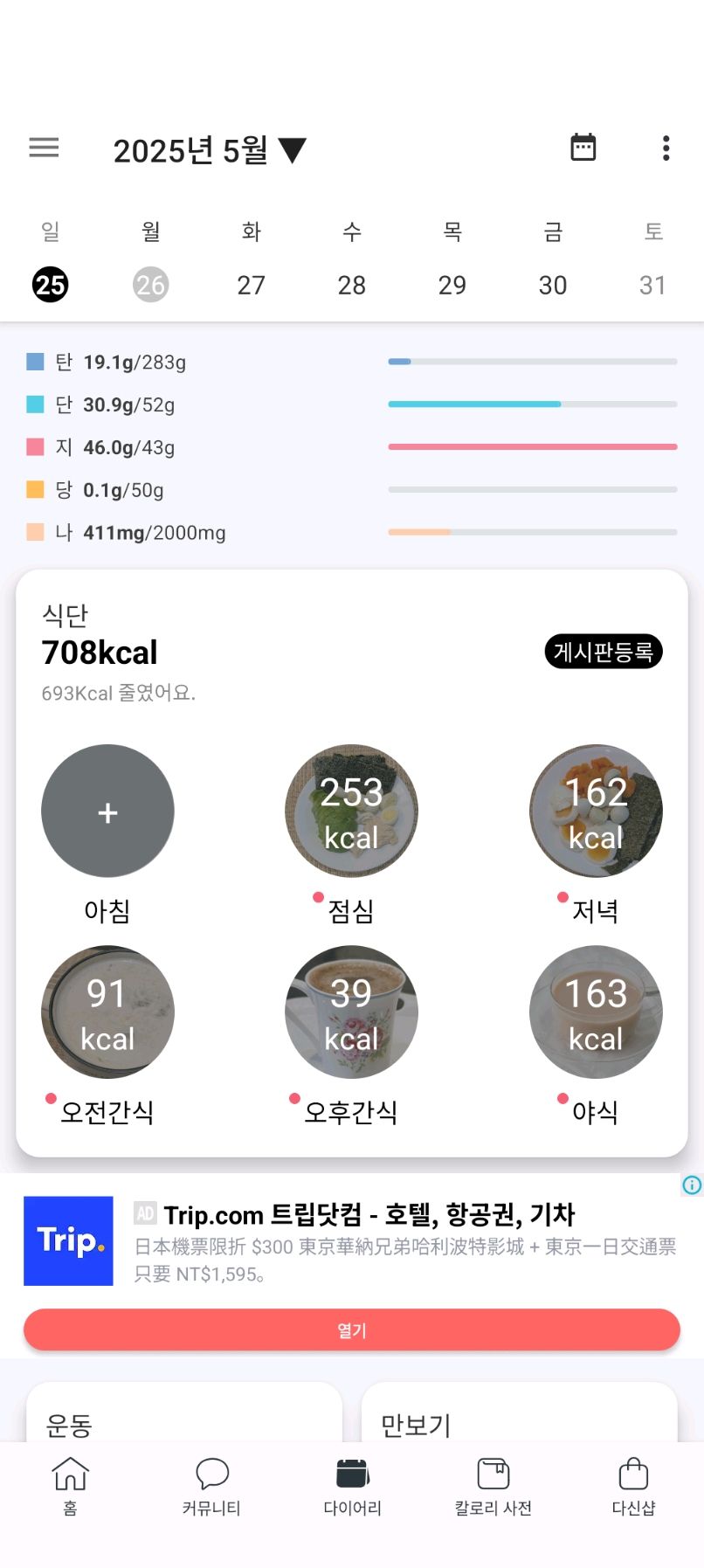This screenshot has height=1568, width=704.
Task: Open the hamburger drawer menu
Action: pyautogui.click(x=44, y=148)
